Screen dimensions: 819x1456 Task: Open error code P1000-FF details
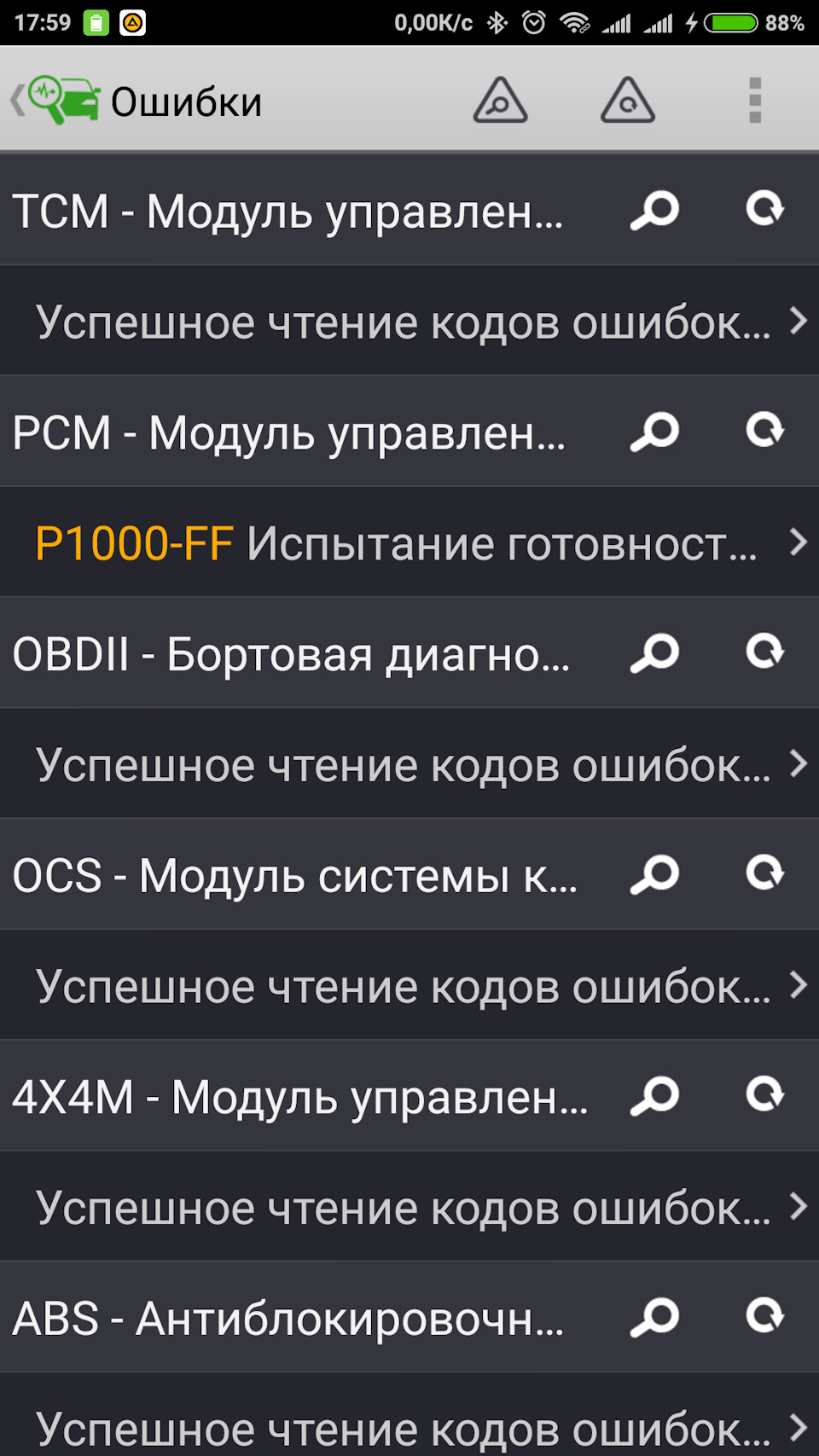click(409, 542)
